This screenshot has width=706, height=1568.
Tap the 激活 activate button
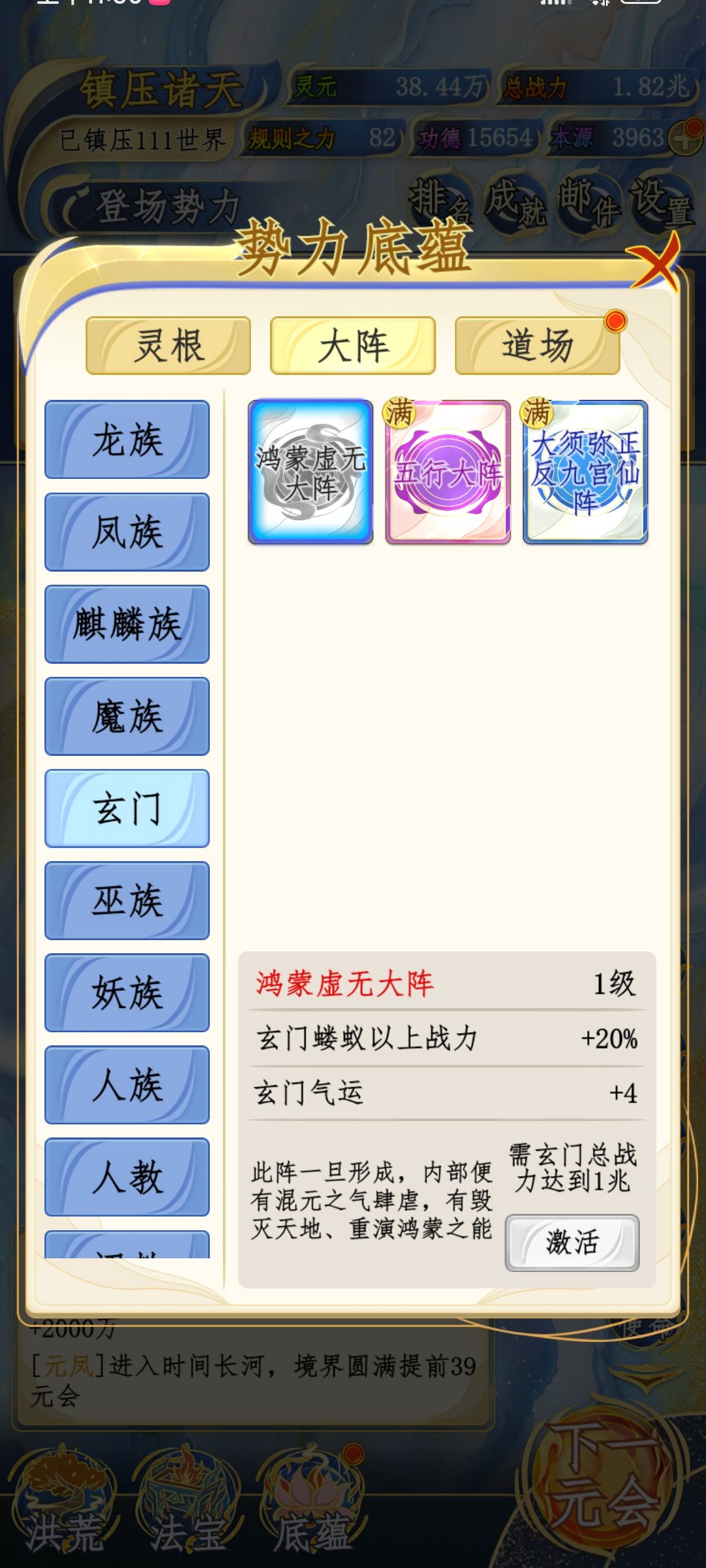[x=571, y=1242]
